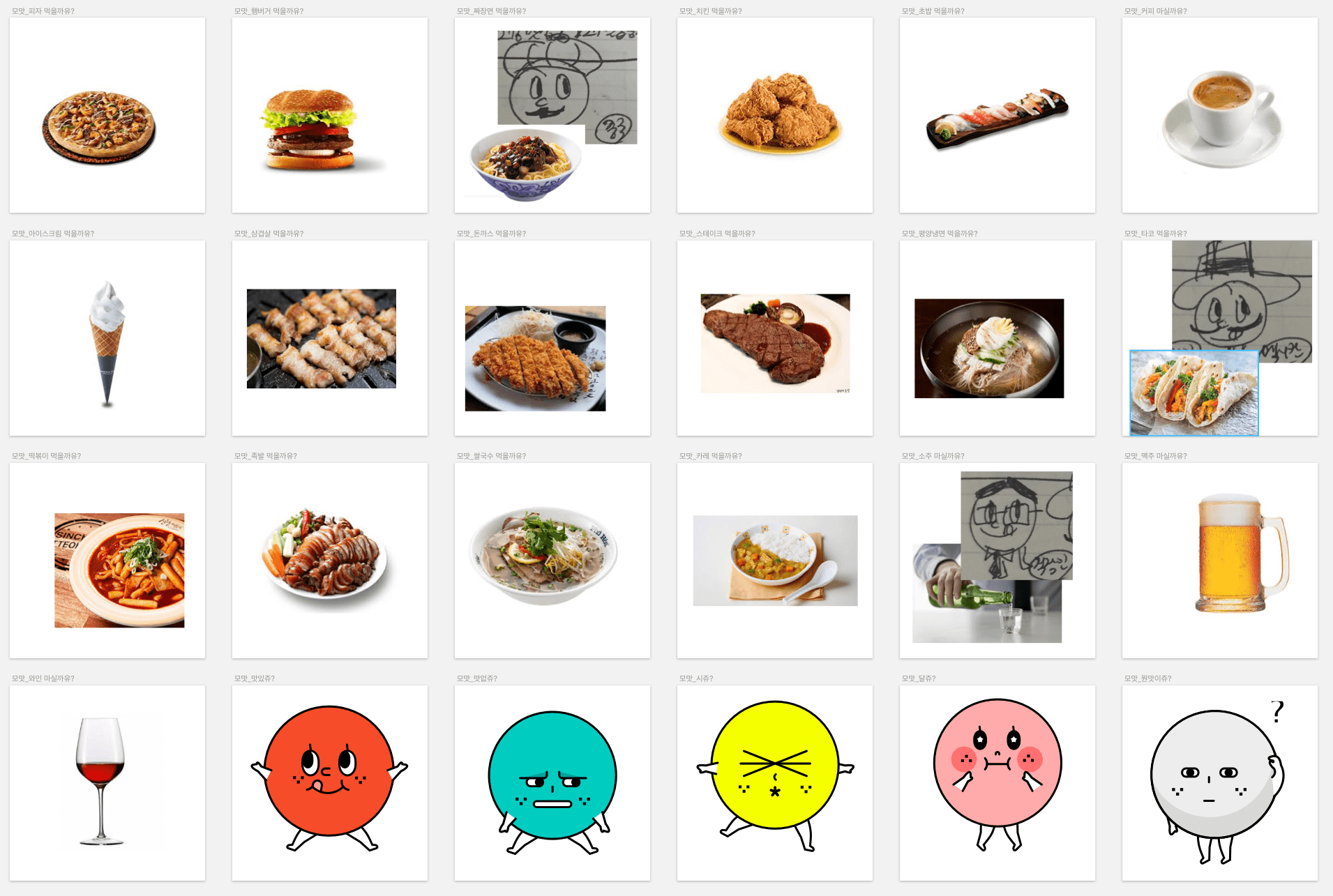
Task: Select the 모맛_와인 마실까유? artboard
Action: 43,678
